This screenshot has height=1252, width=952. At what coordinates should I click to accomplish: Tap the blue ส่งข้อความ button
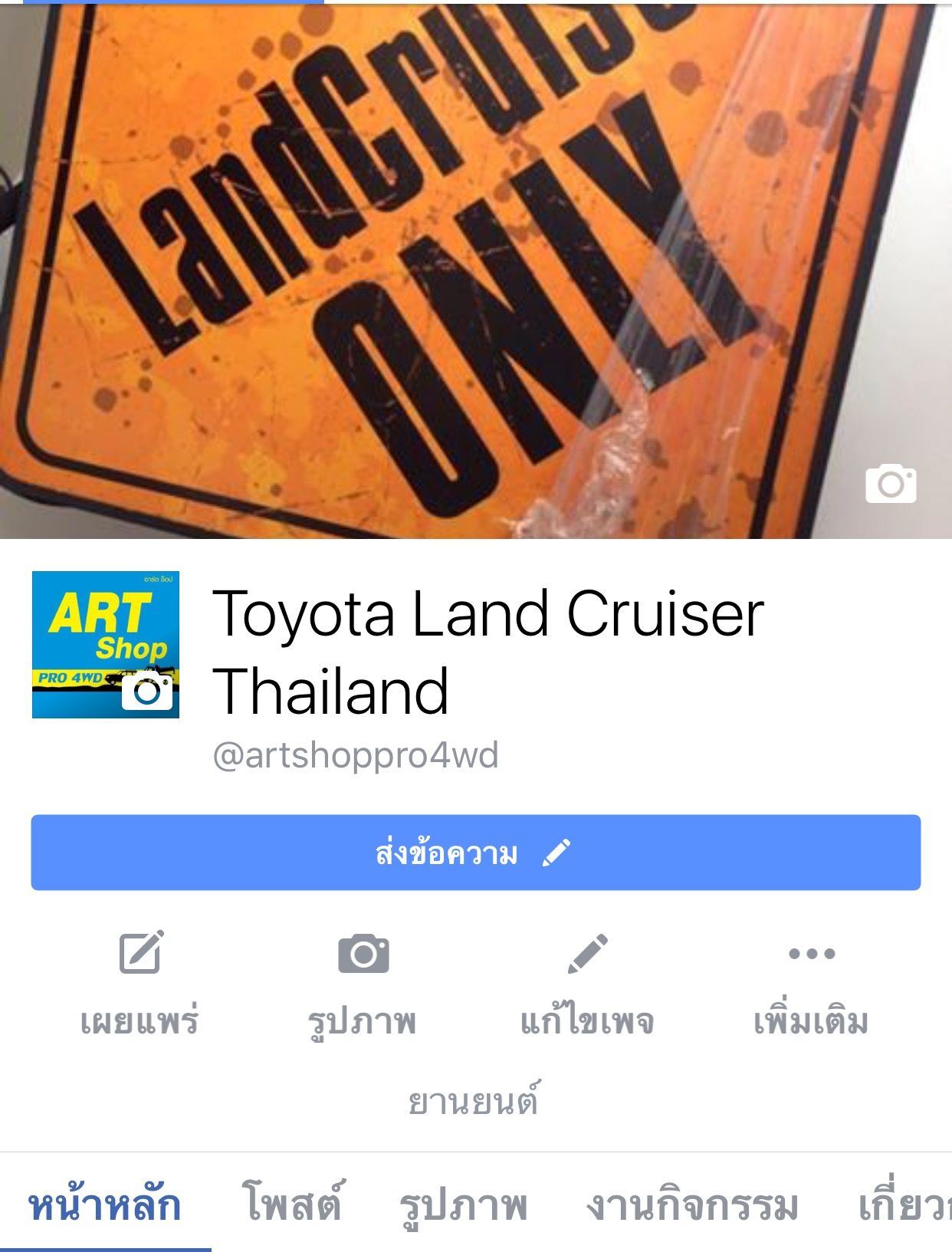(475, 852)
